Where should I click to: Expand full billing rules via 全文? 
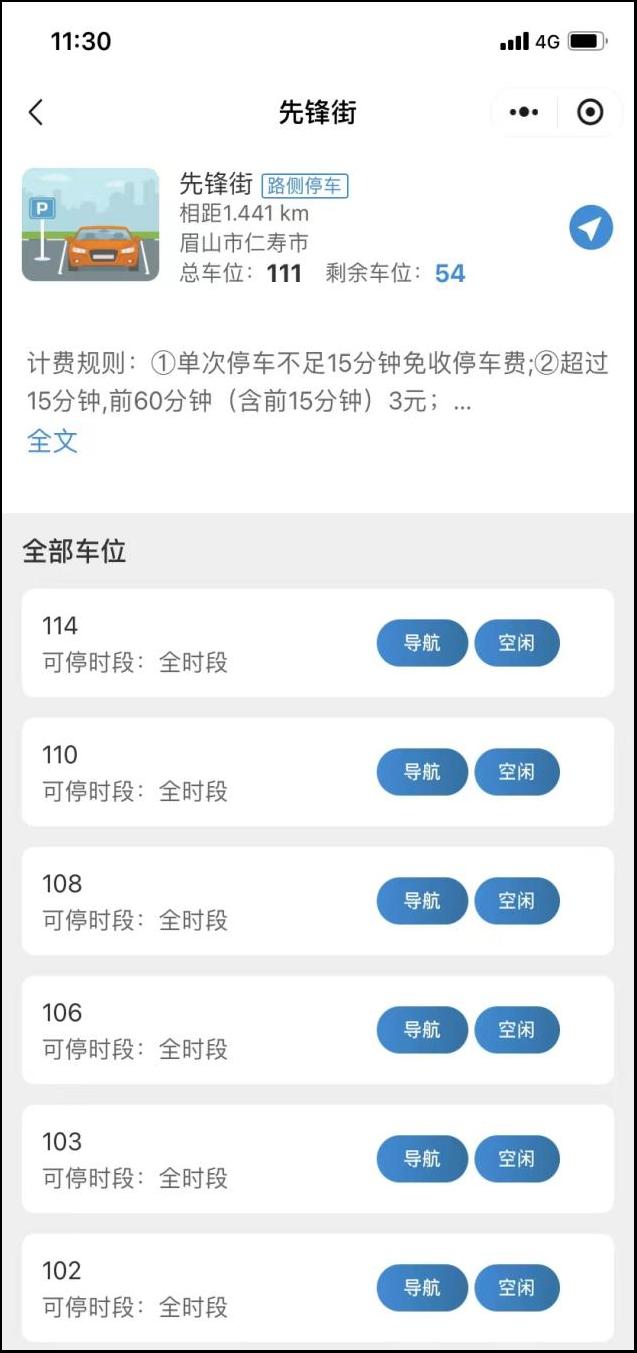tap(52, 441)
